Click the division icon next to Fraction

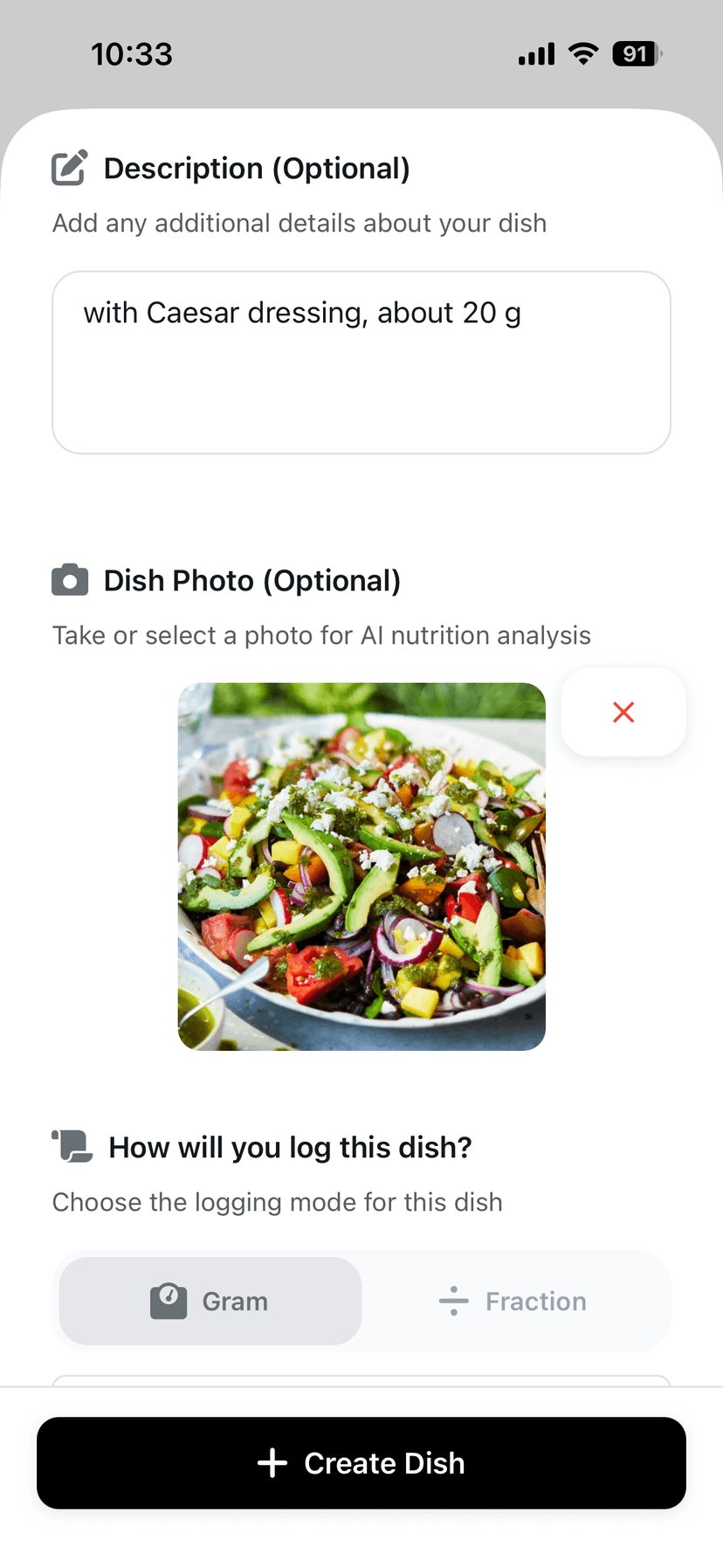453,1301
